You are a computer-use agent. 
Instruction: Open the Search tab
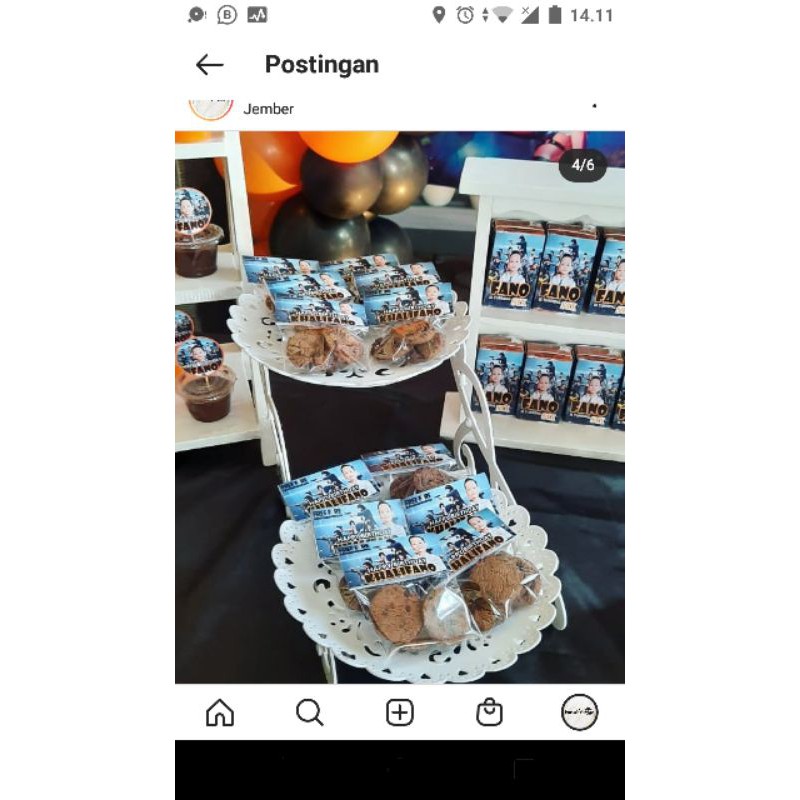310,712
